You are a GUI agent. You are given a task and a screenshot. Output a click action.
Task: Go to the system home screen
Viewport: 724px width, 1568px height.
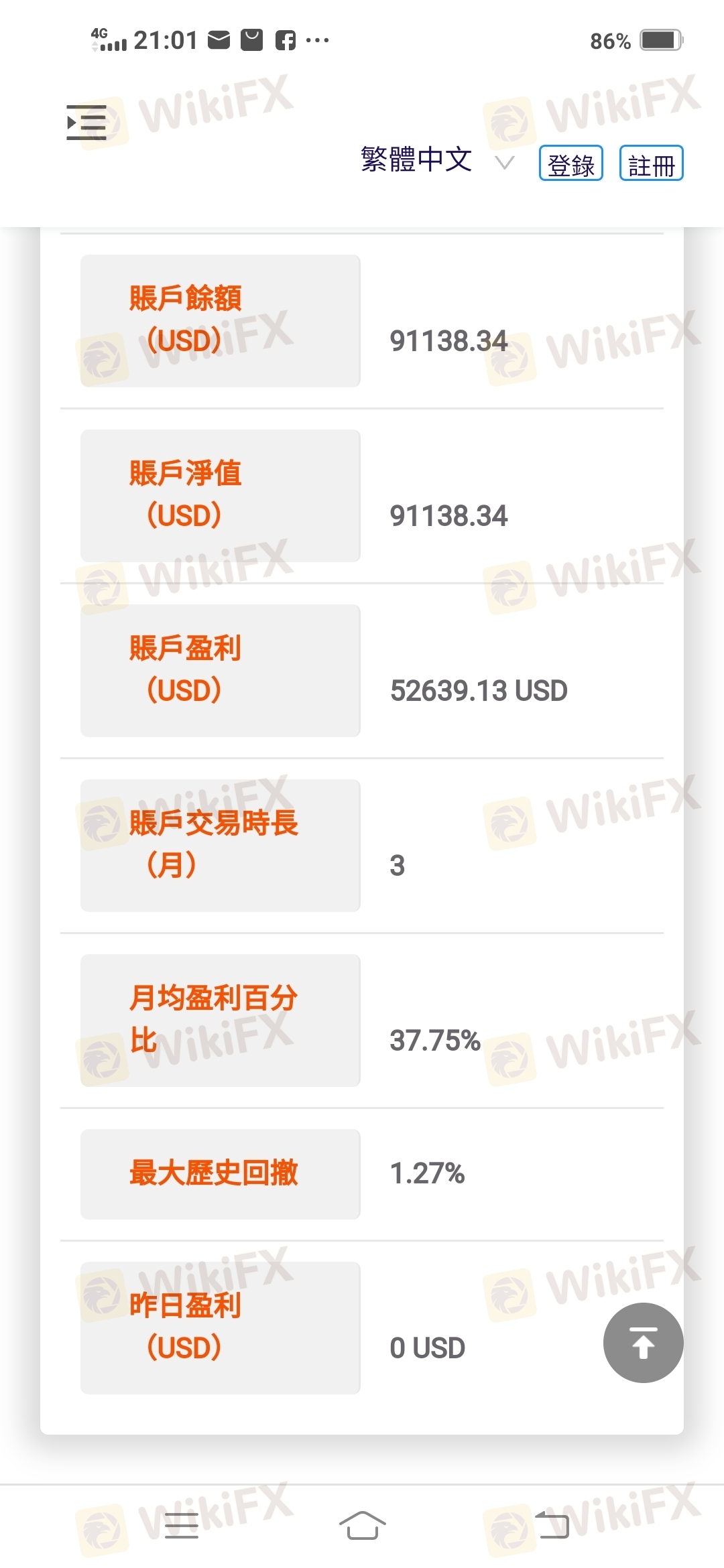[362, 1526]
